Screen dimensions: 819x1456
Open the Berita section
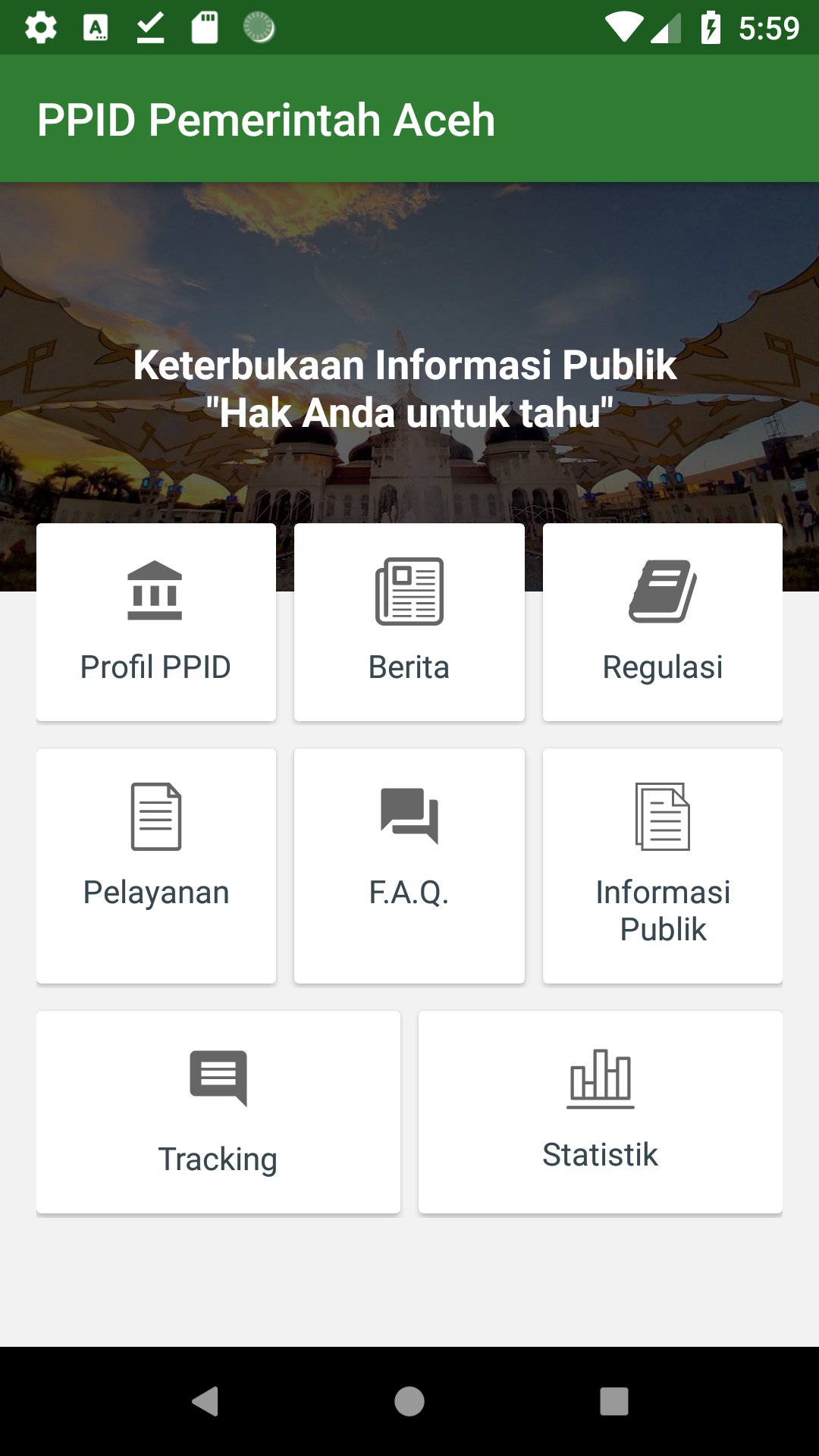(409, 622)
